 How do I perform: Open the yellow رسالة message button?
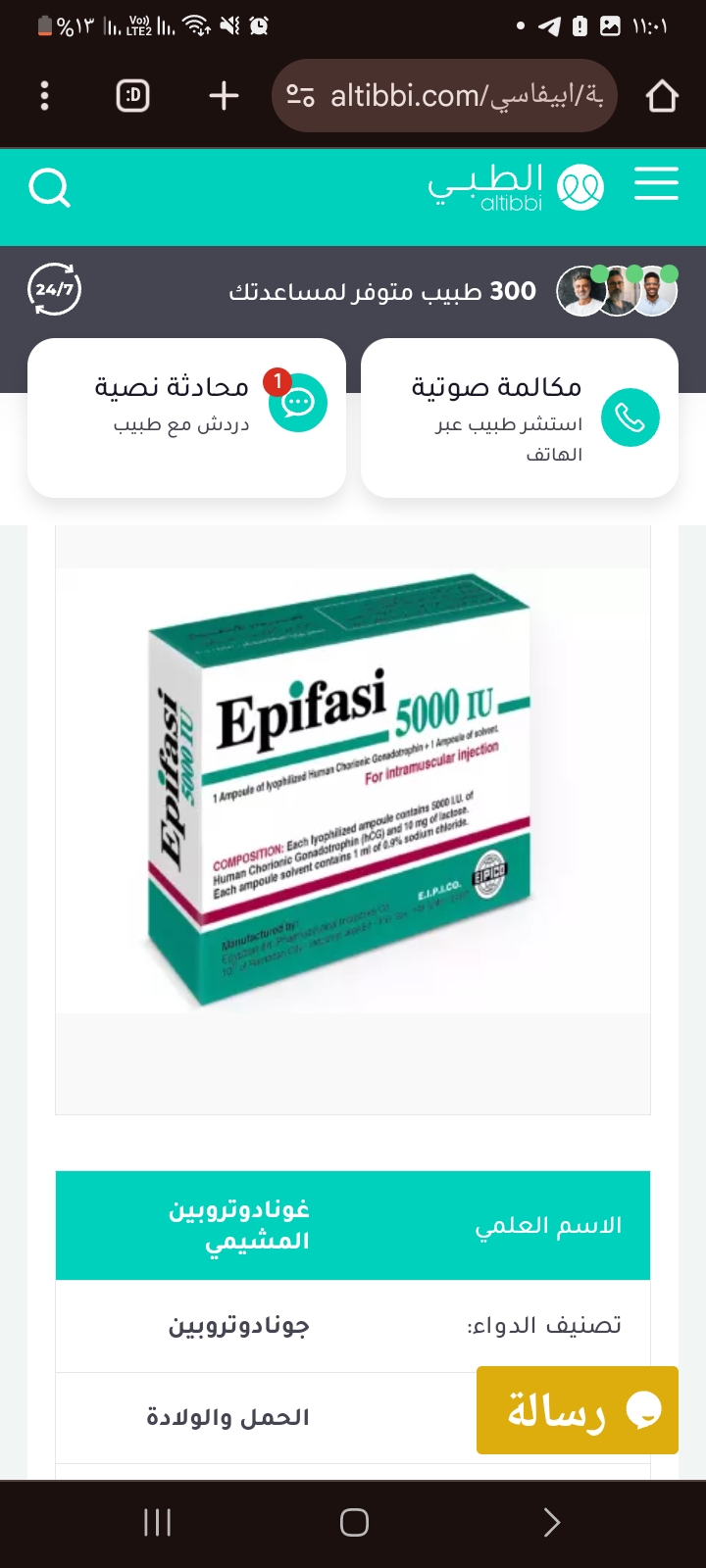click(x=578, y=1410)
